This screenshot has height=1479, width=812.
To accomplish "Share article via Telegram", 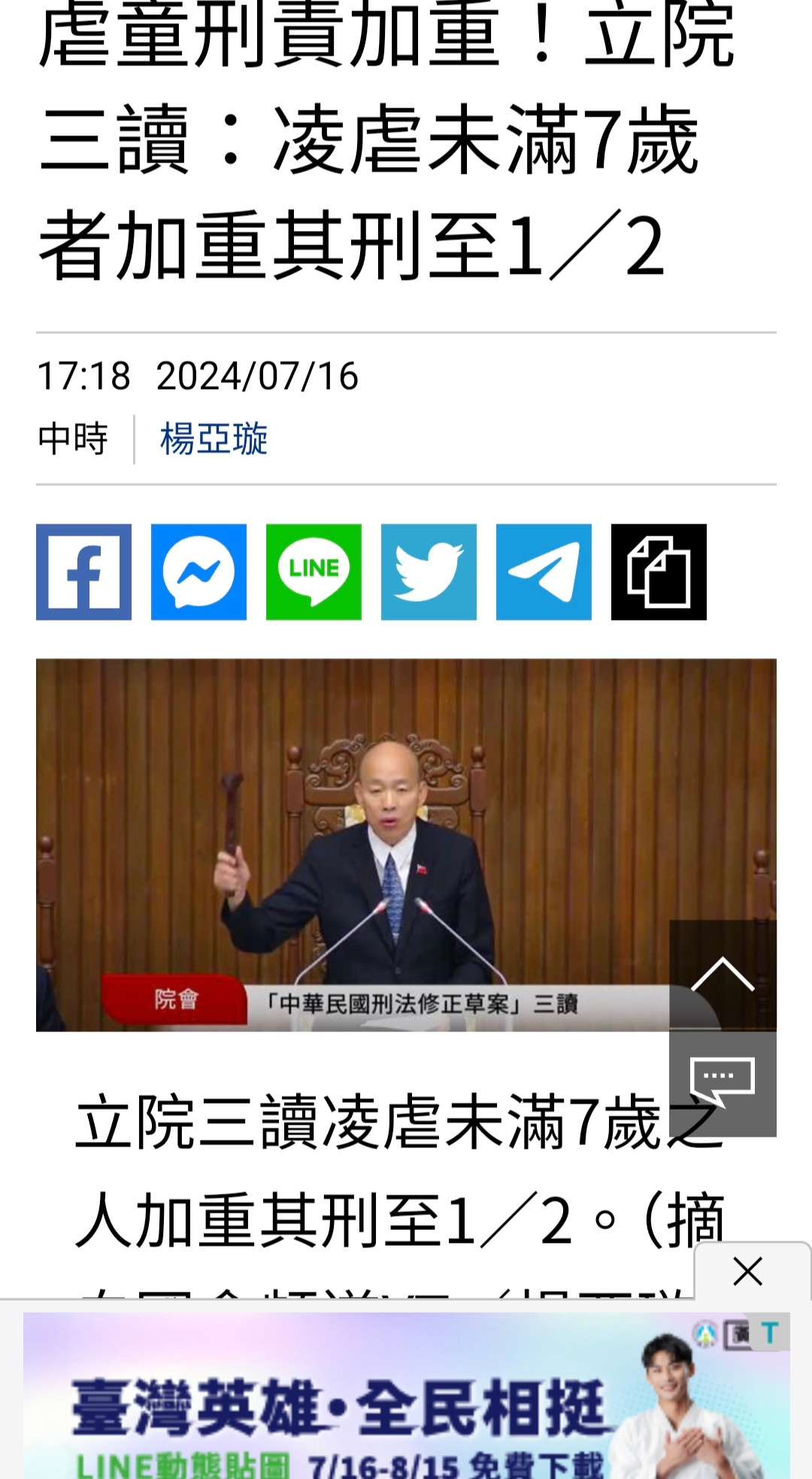I will click(544, 572).
